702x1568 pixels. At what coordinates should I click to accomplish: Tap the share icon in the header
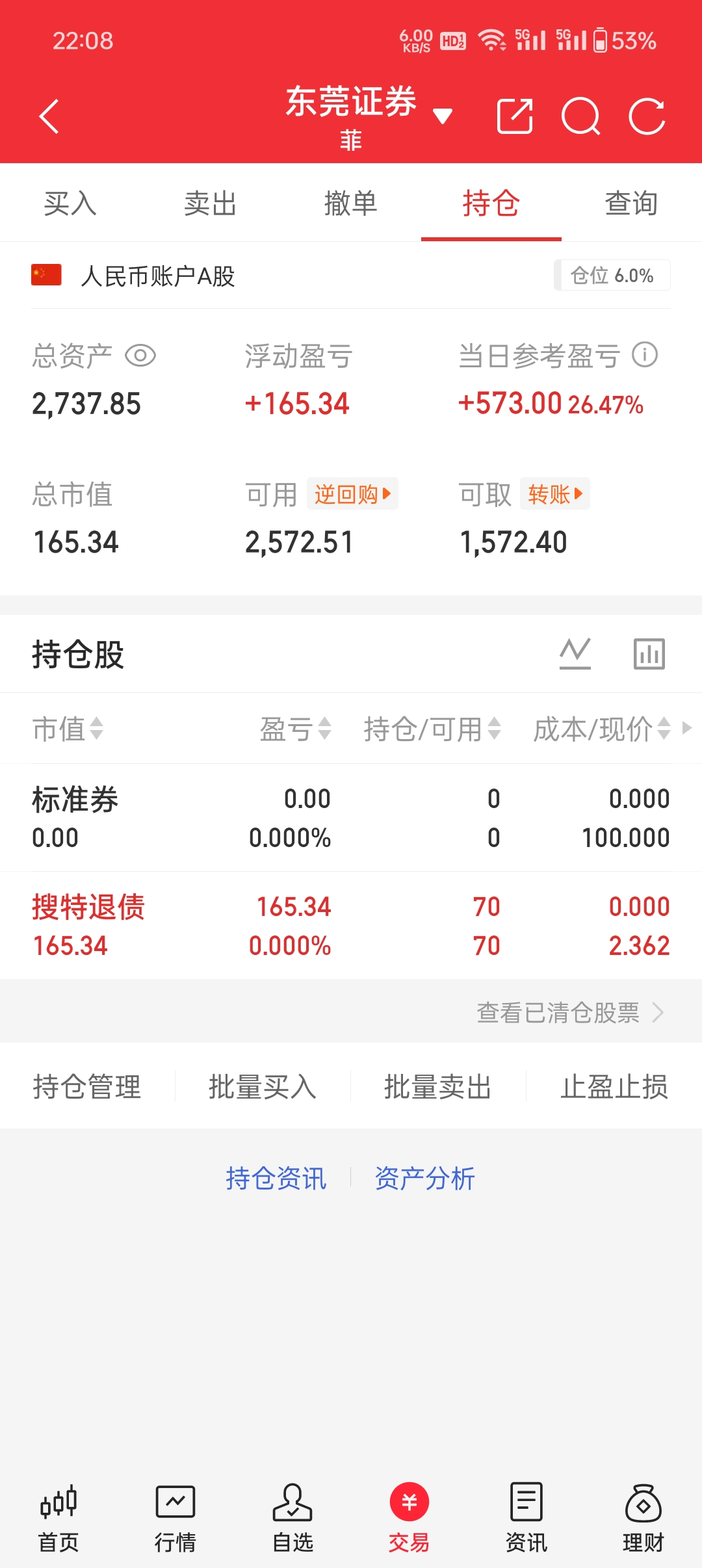(515, 116)
